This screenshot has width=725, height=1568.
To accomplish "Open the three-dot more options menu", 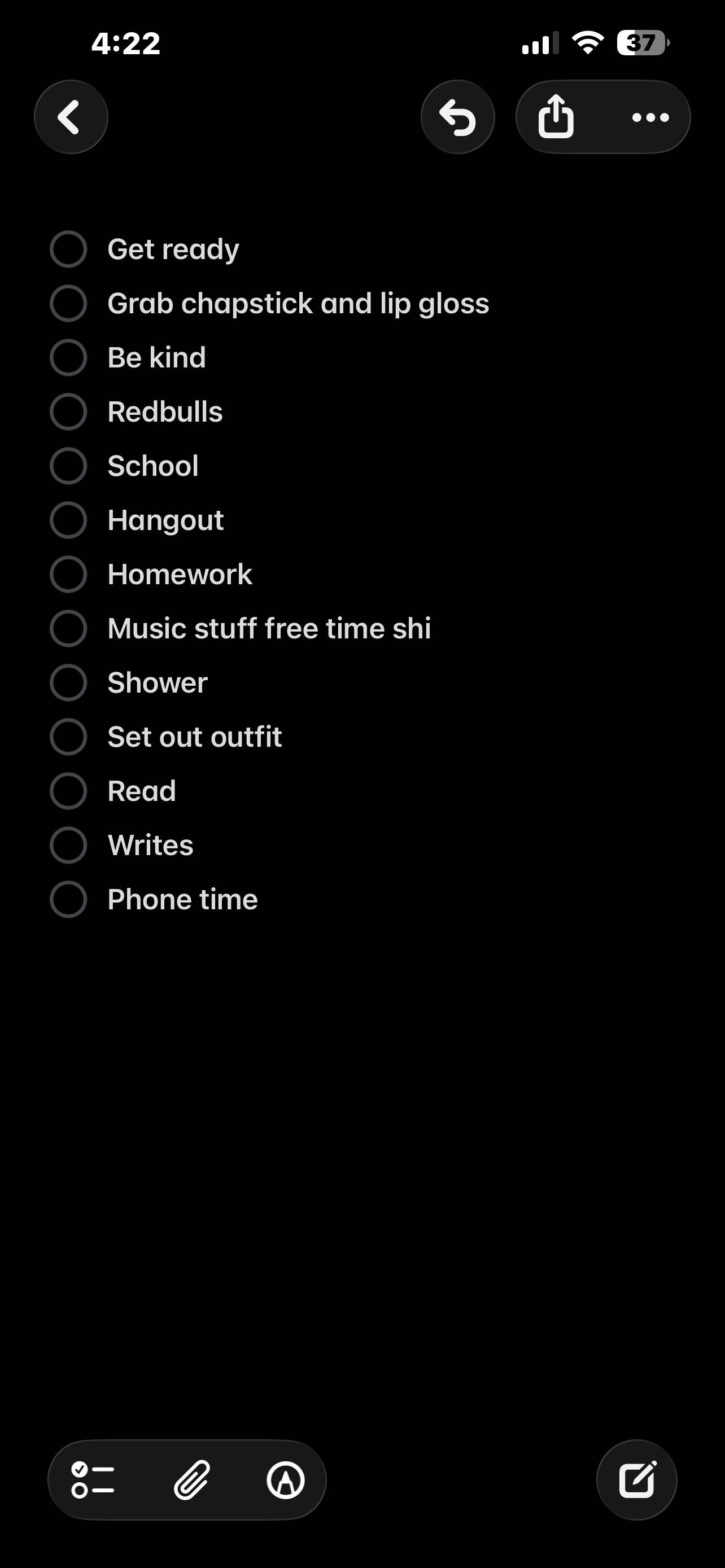I will tap(650, 117).
